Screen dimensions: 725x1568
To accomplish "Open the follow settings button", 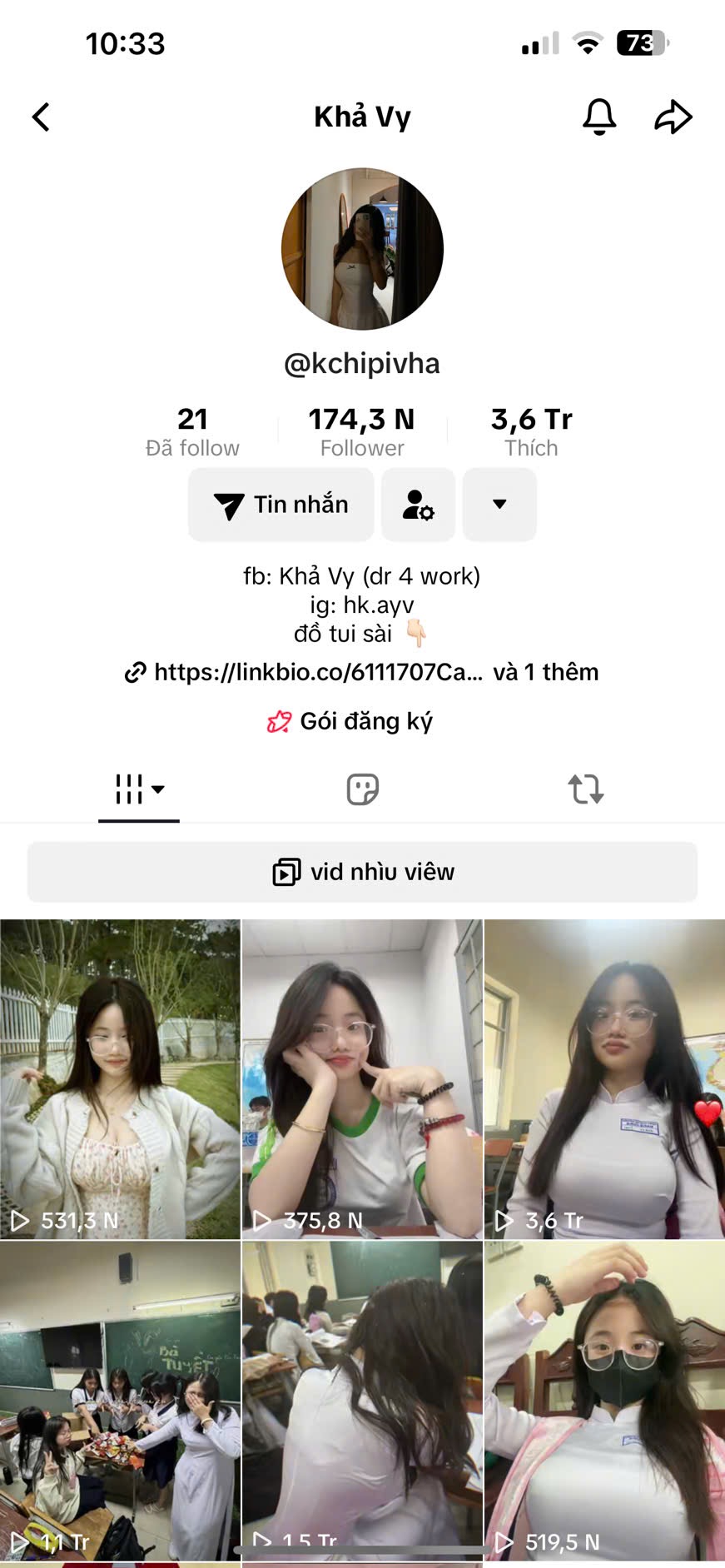I will (x=418, y=505).
